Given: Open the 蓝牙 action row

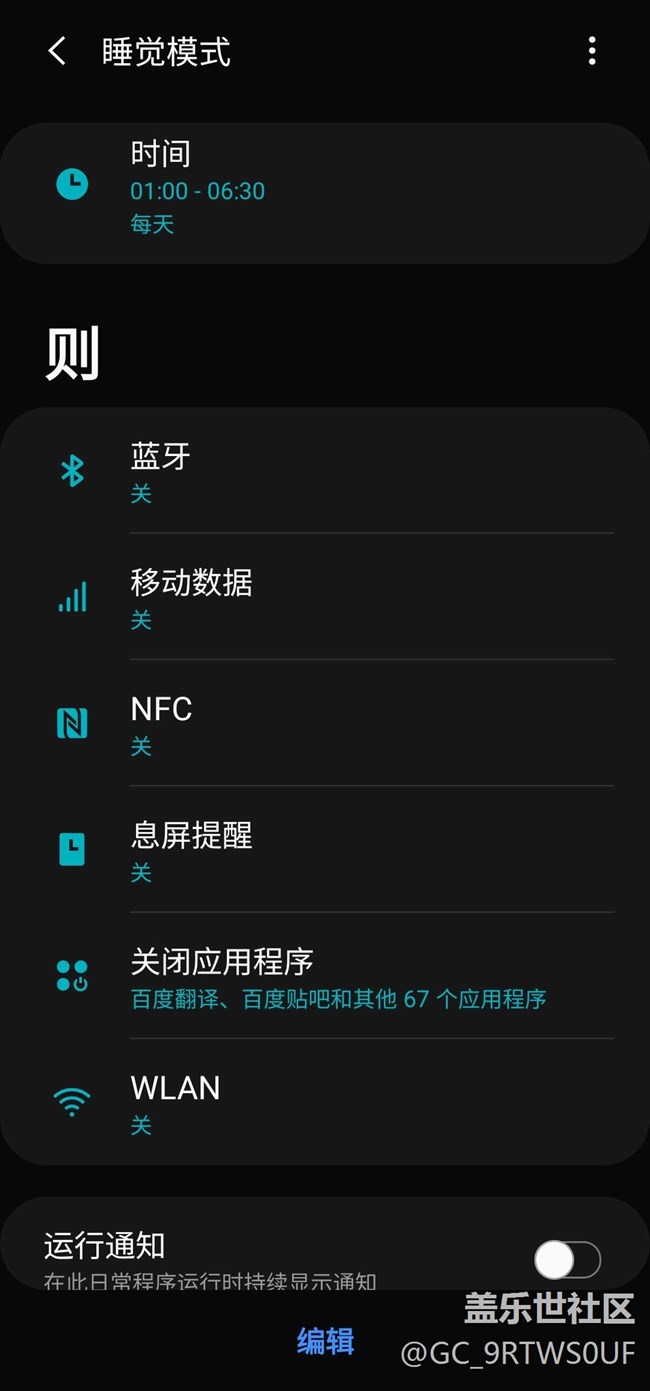Looking at the screenshot, I should click(325, 470).
